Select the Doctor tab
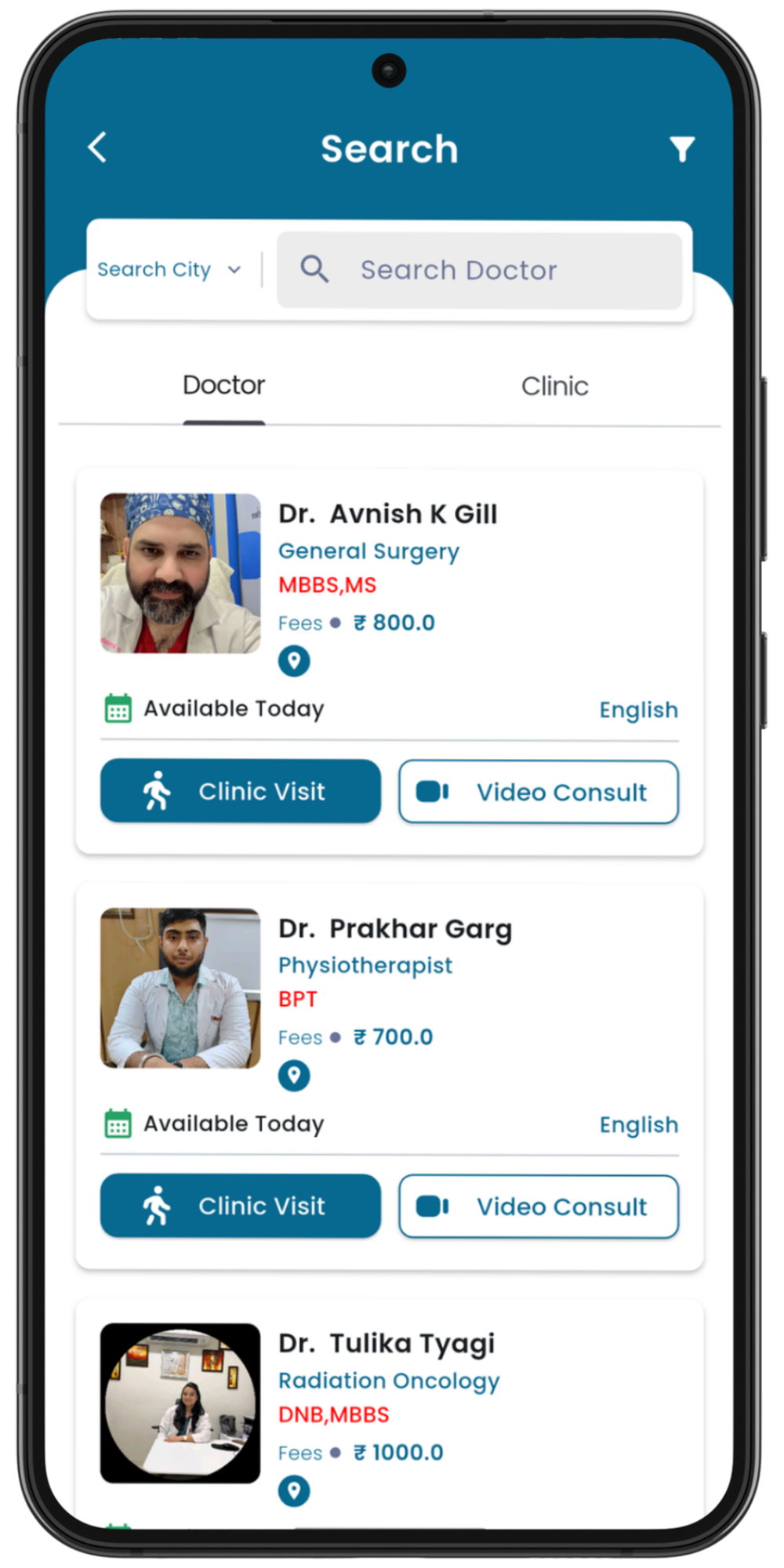 coord(223,386)
